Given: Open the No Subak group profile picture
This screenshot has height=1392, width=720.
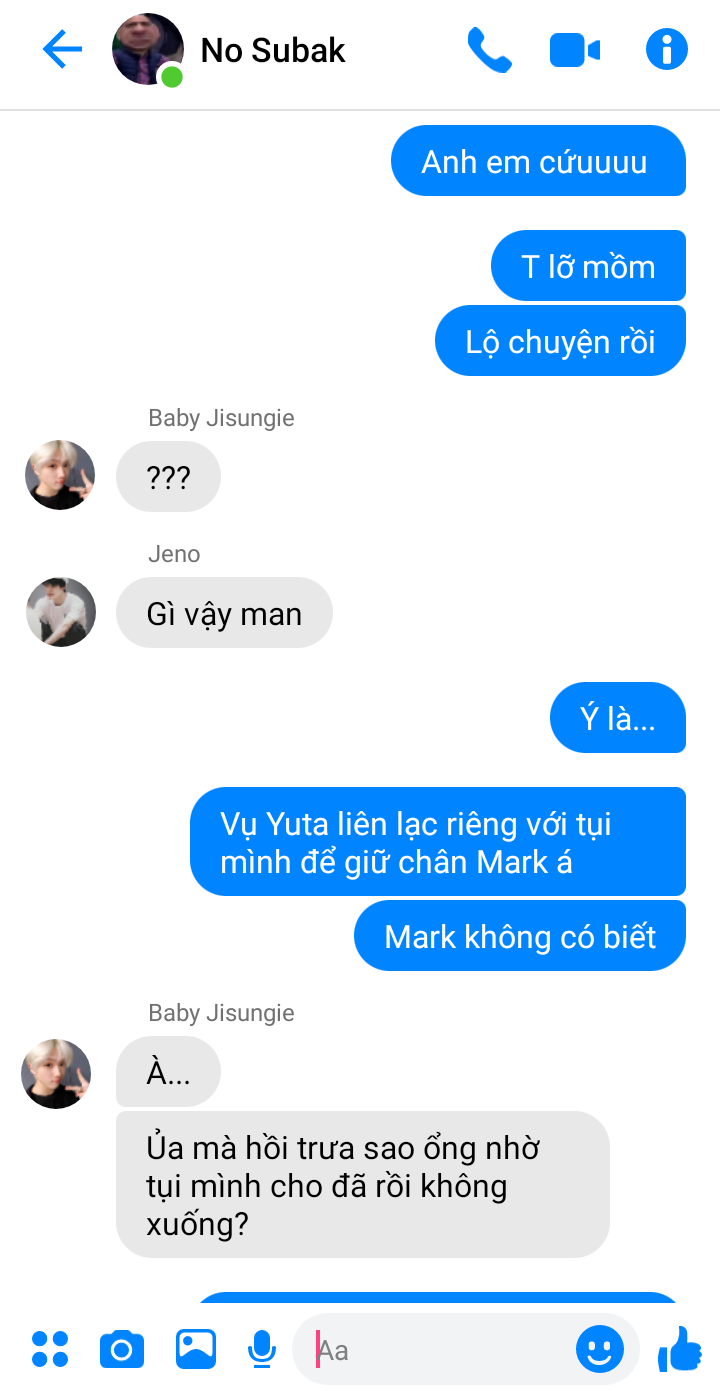Looking at the screenshot, I should click(x=148, y=49).
